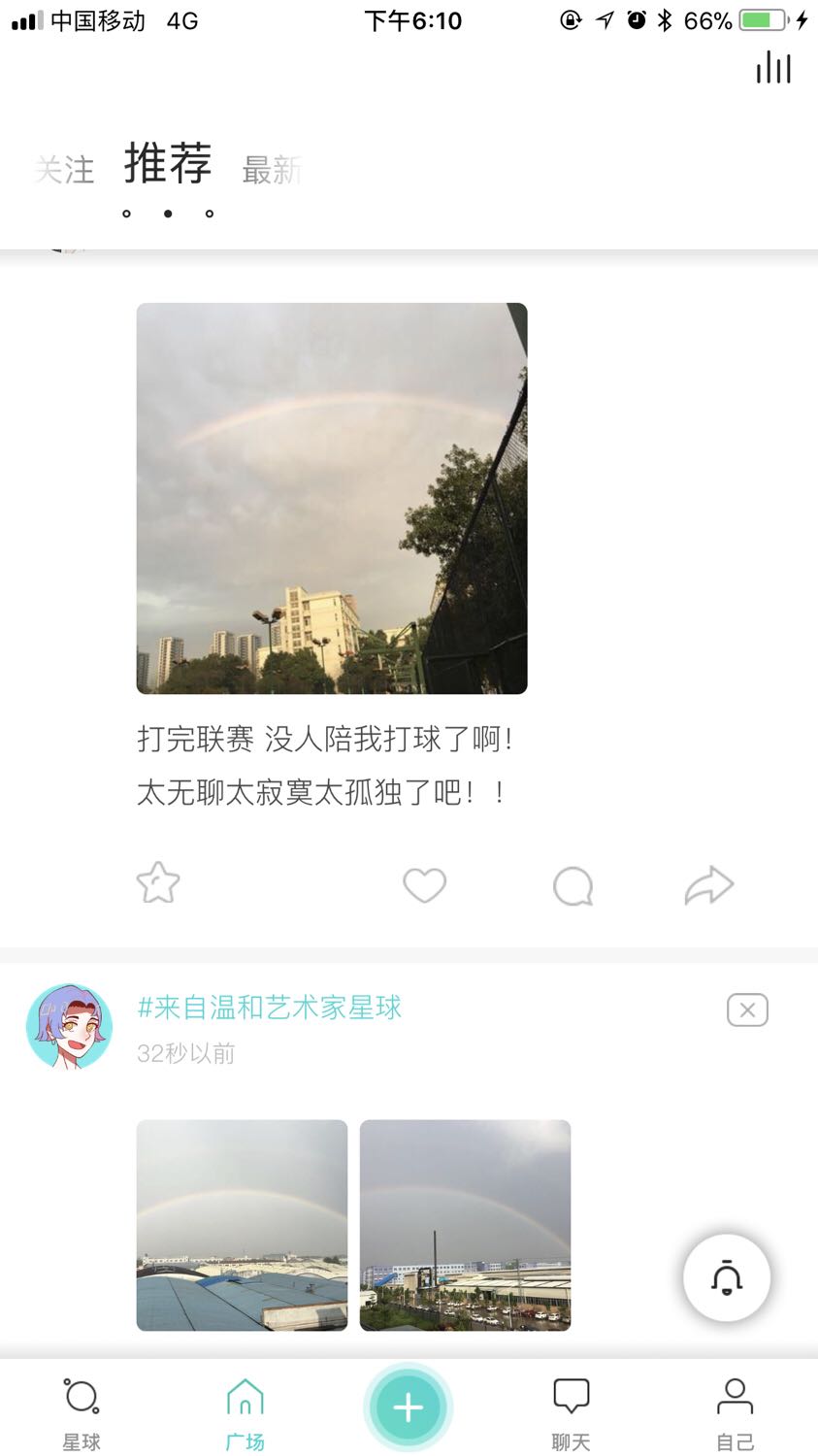Tap the floating notification bell button
Screen dimensions: 818x1456
pyautogui.click(x=727, y=1277)
